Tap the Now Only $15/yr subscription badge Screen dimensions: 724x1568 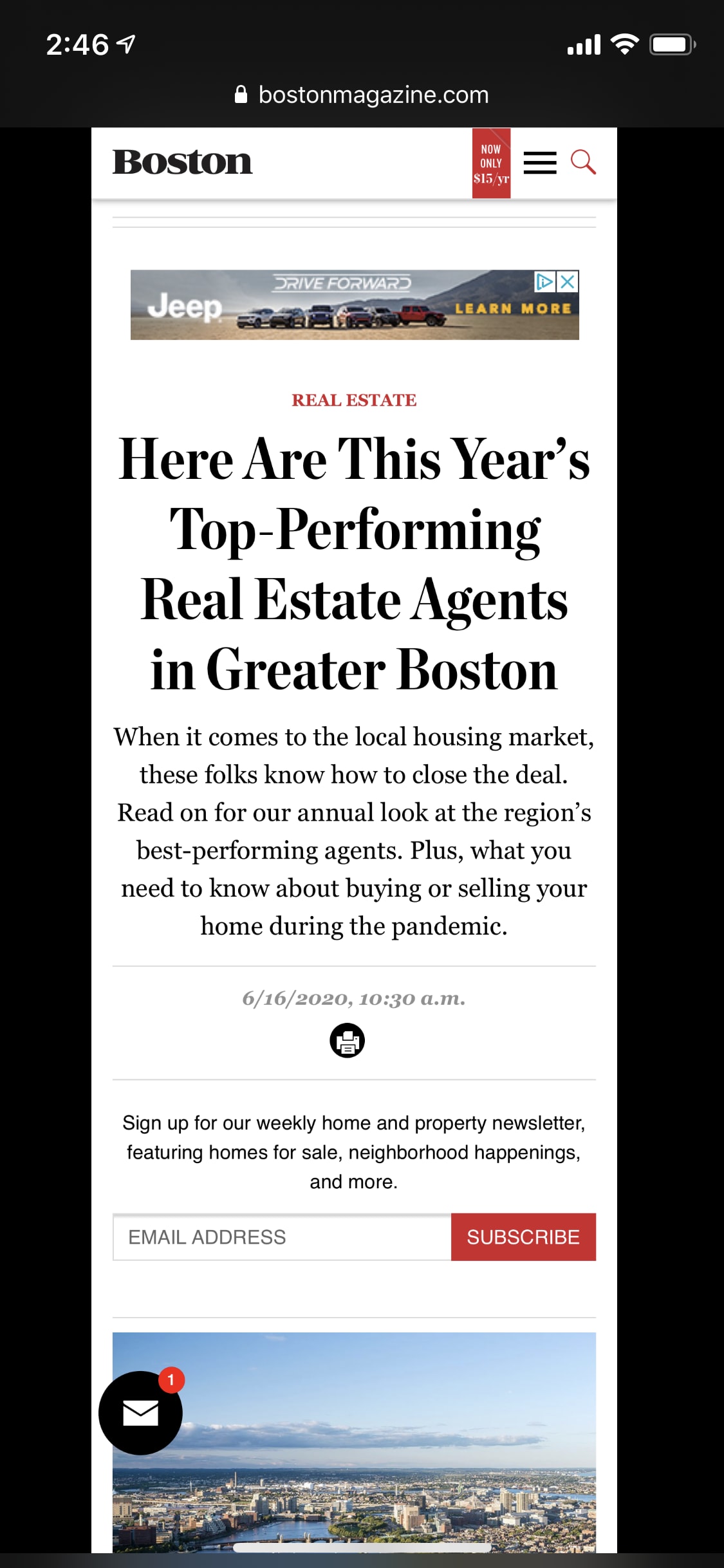click(x=491, y=163)
